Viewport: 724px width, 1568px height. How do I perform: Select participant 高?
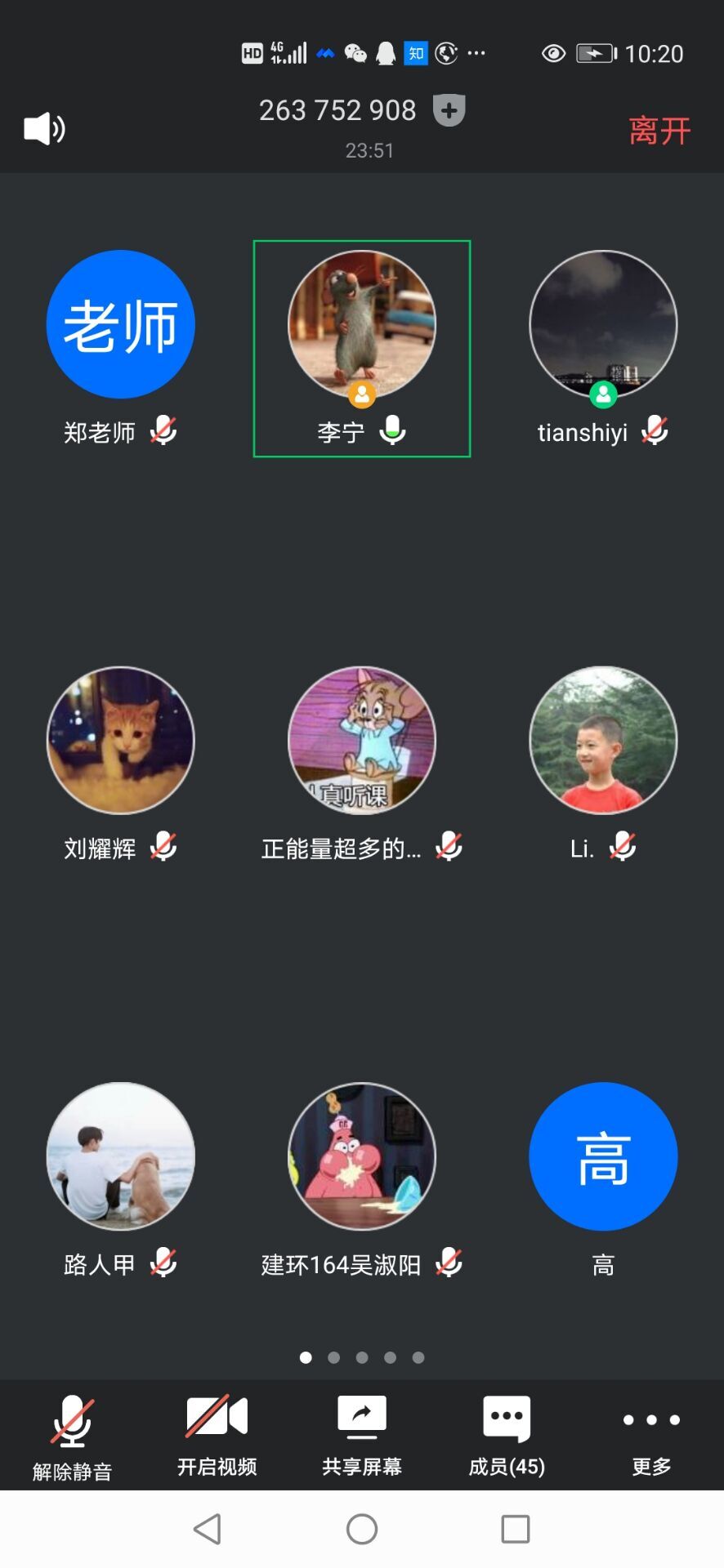(x=603, y=1156)
